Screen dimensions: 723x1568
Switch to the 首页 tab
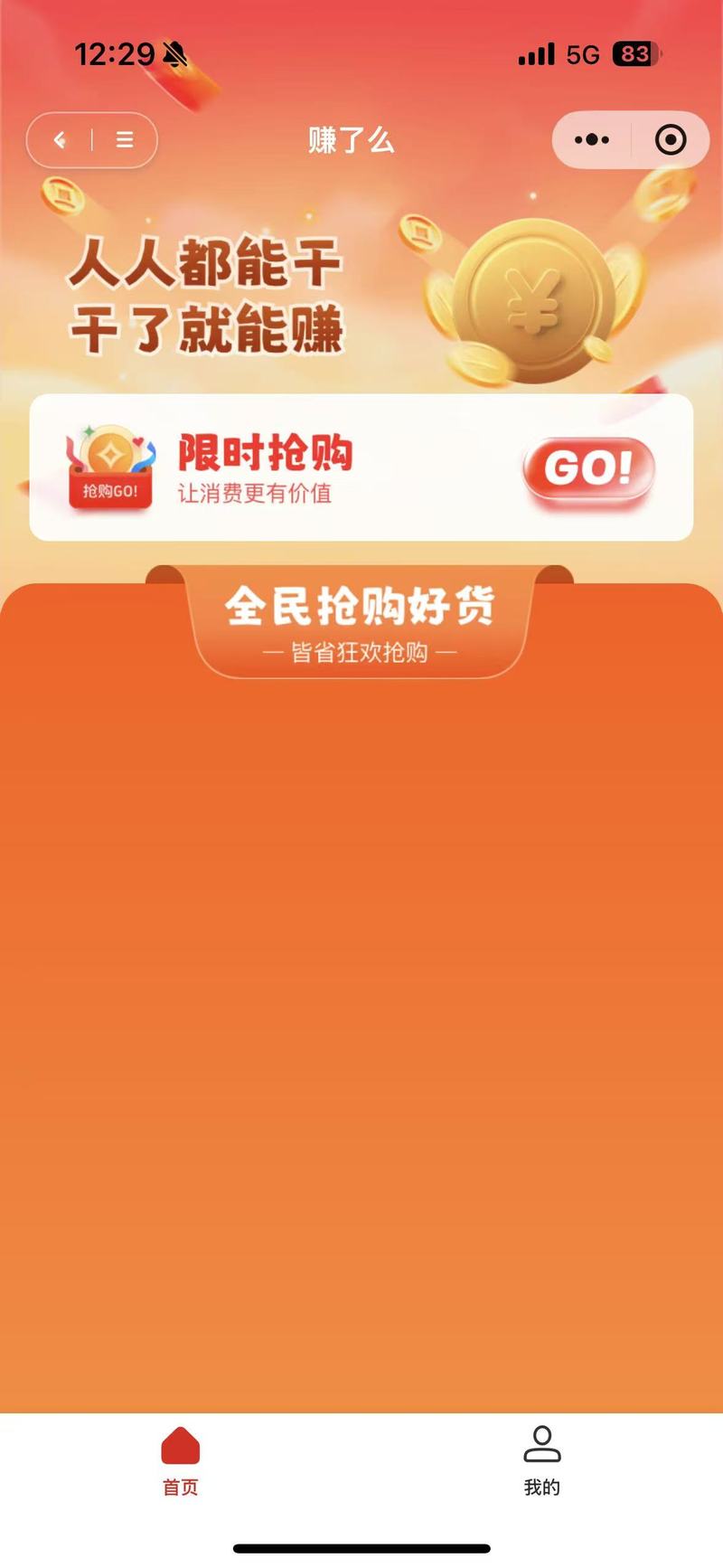pyautogui.click(x=181, y=1461)
